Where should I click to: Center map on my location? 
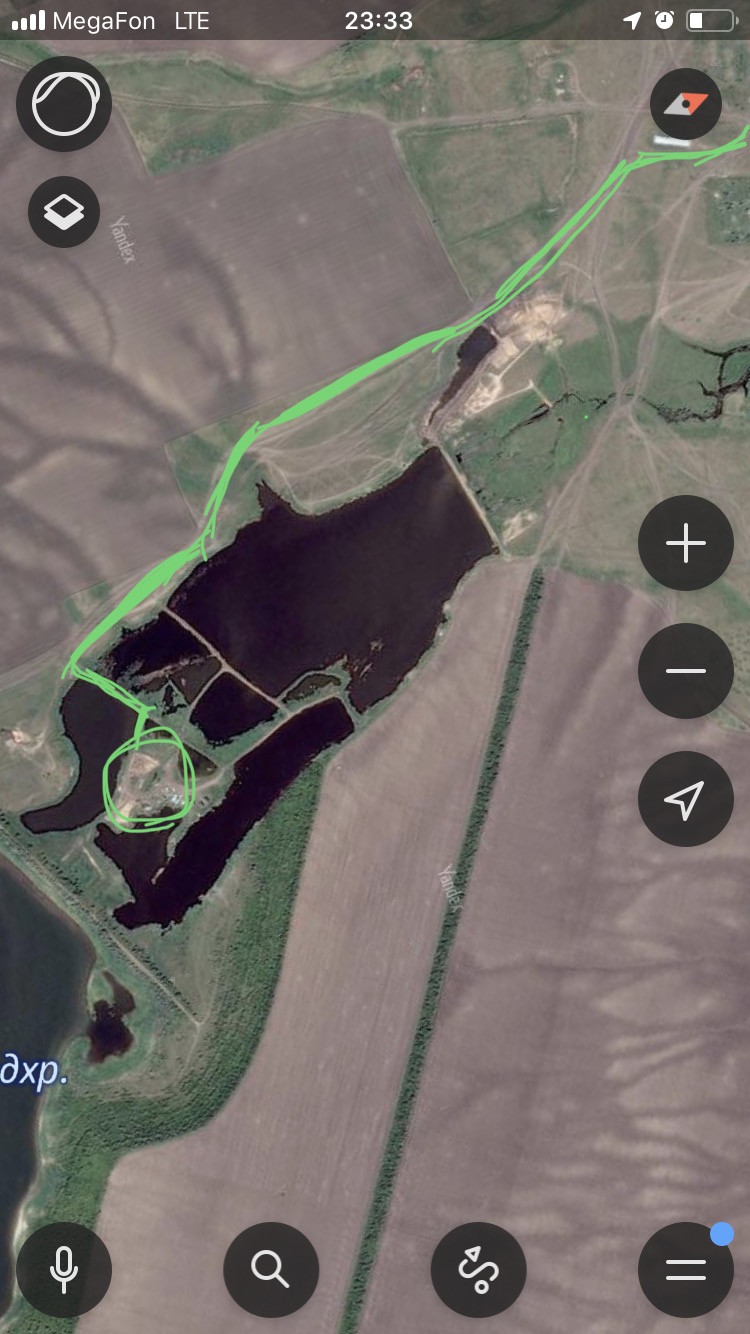[x=686, y=799]
